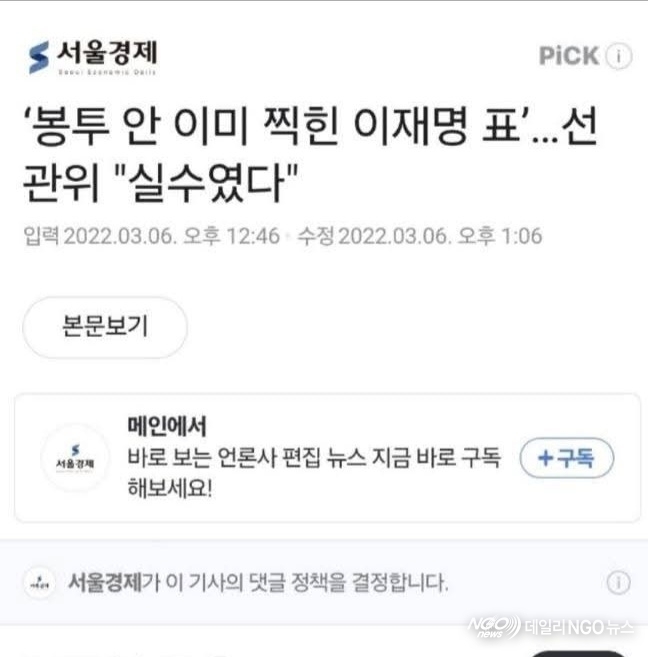
Task: Open the 본문보기 button
Action: (105, 327)
